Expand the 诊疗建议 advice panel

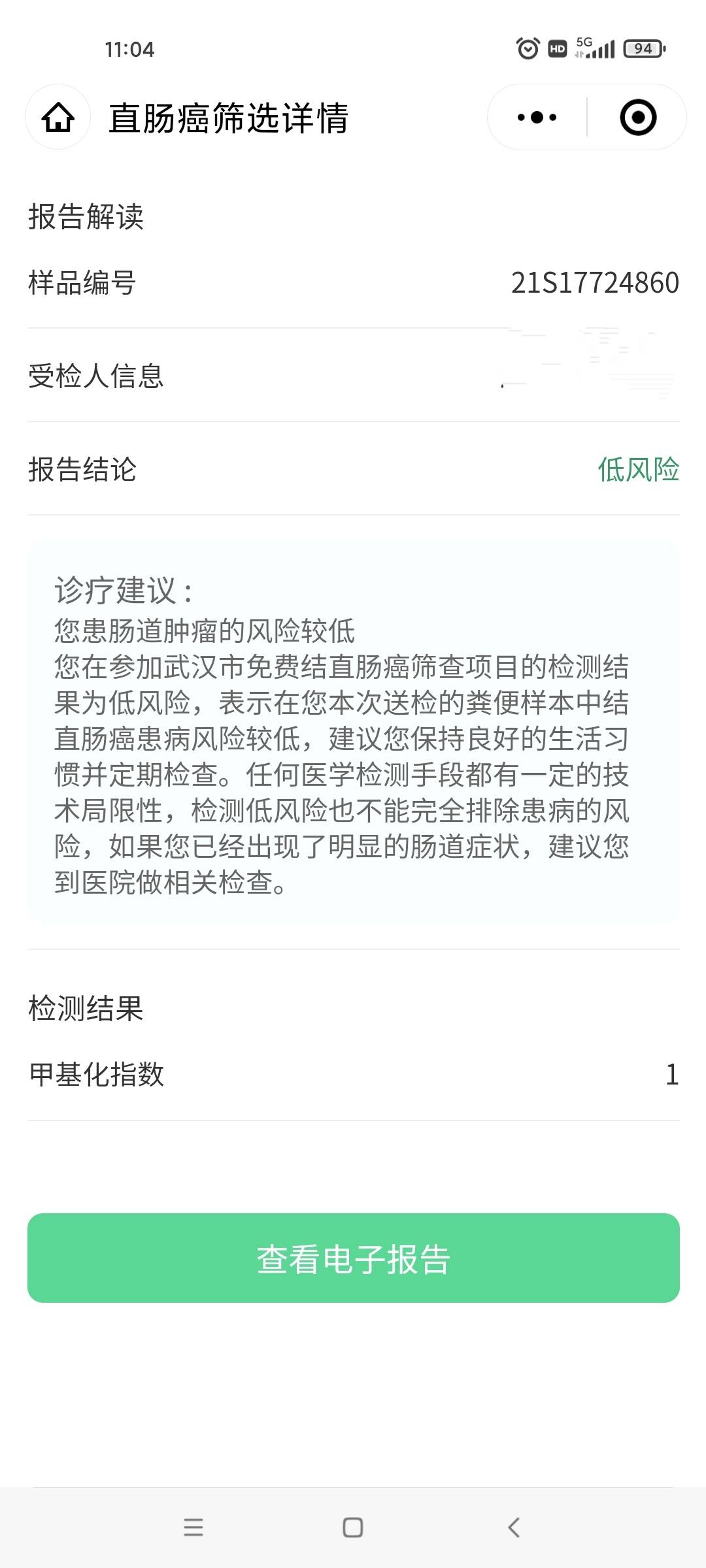tap(353, 738)
